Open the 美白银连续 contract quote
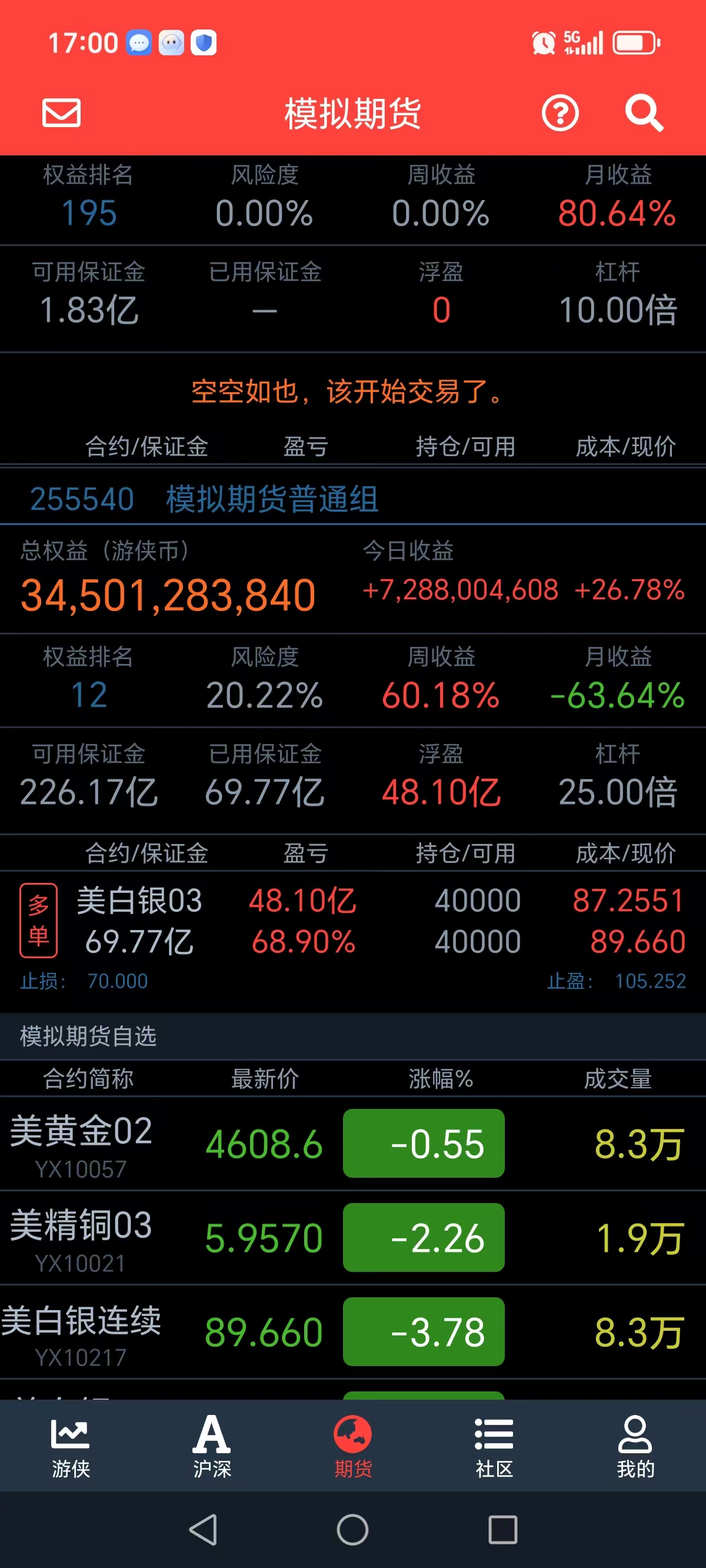The height and width of the screenshot is (1568, 706). tap(353, 1332)
